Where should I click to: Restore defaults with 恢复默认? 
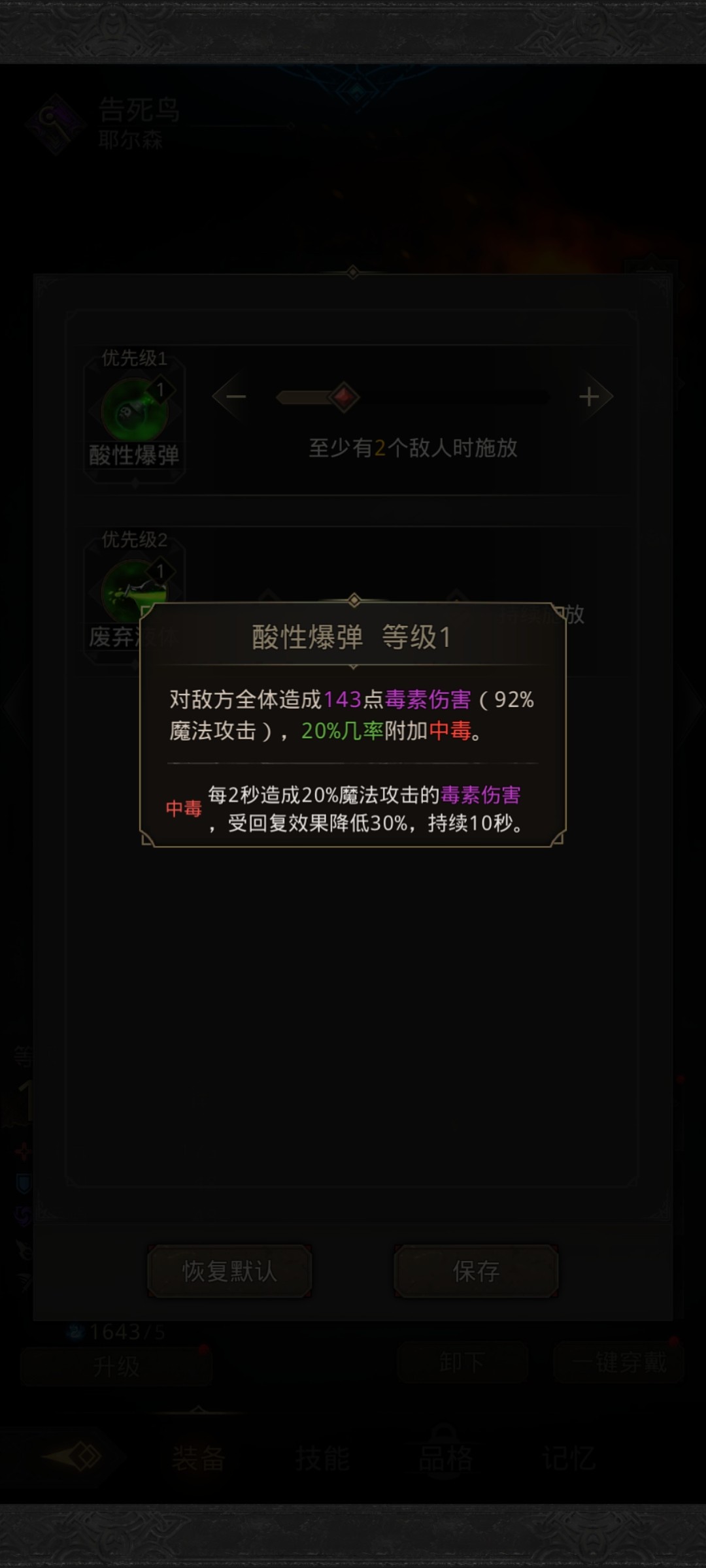(229, 1271)
